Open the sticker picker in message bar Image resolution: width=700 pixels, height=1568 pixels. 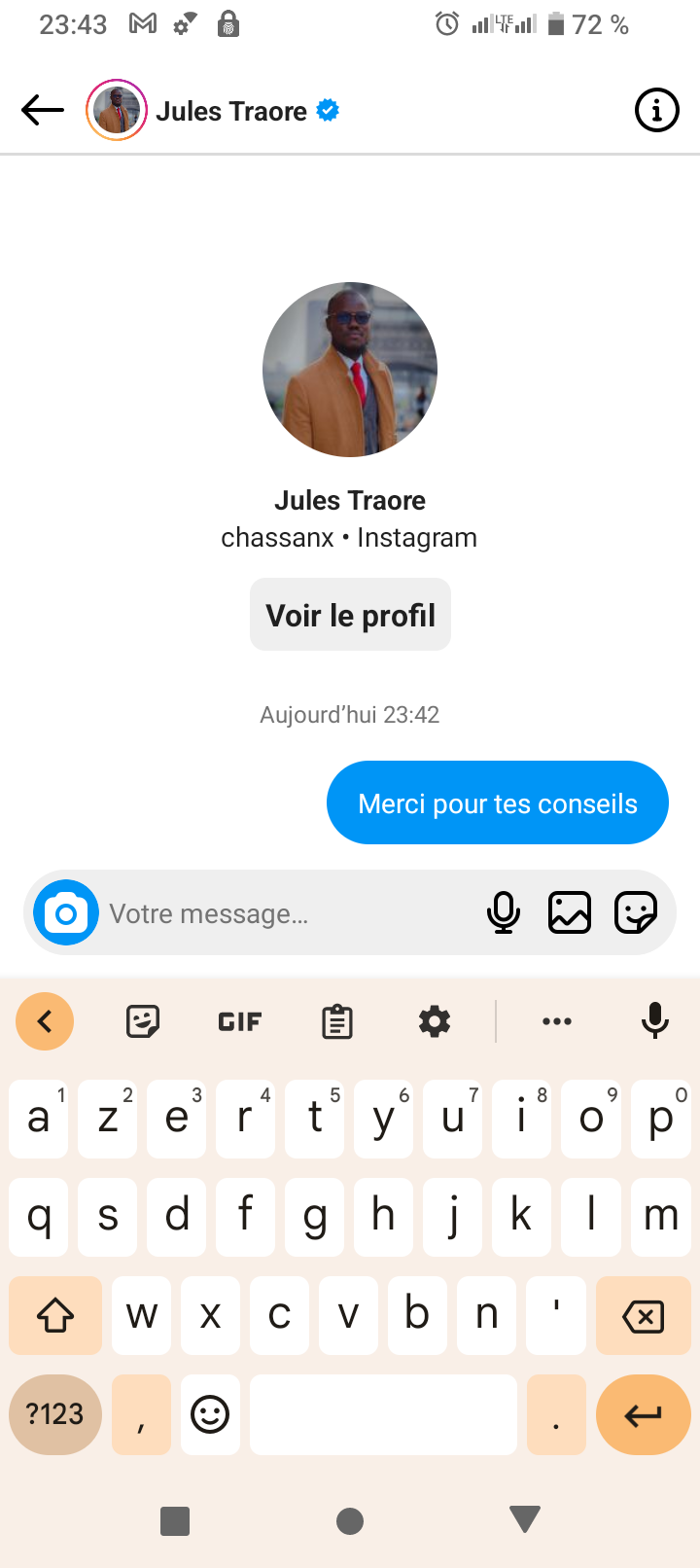tap(636, 913)
